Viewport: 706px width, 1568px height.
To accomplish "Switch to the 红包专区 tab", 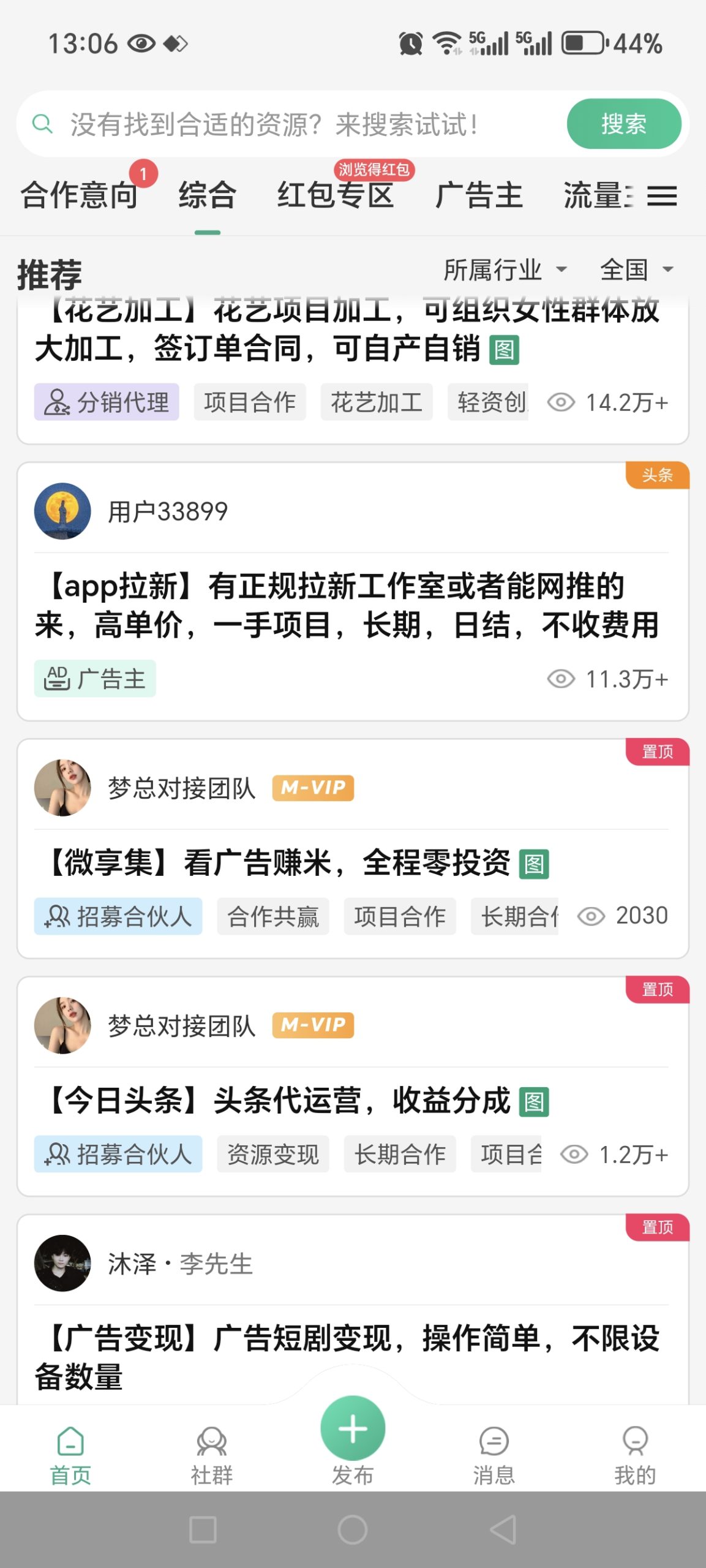I will (336, 195).
